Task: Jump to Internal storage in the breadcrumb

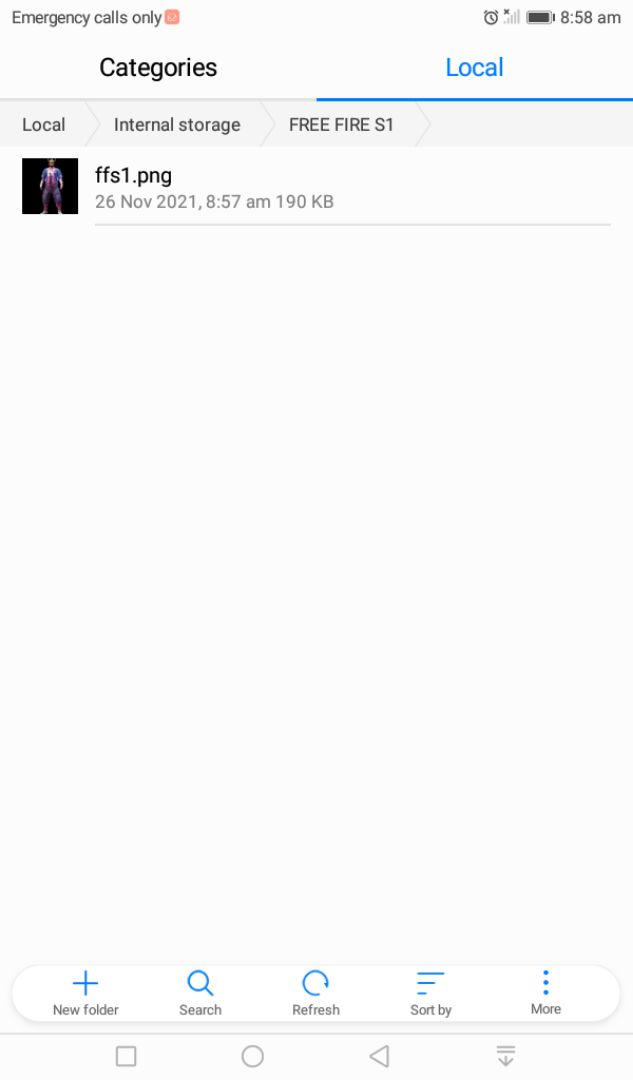Action: click(177, 125)
